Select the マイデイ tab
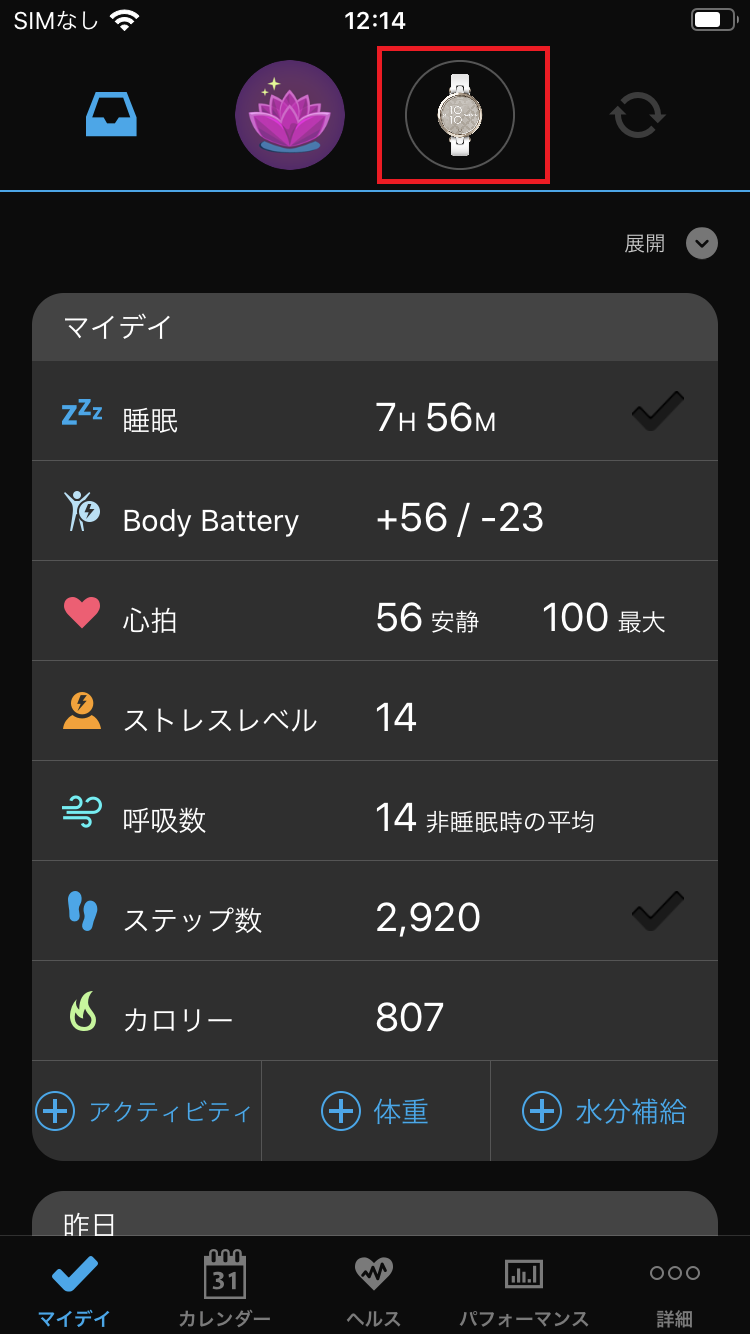 tap(75, 1288)
